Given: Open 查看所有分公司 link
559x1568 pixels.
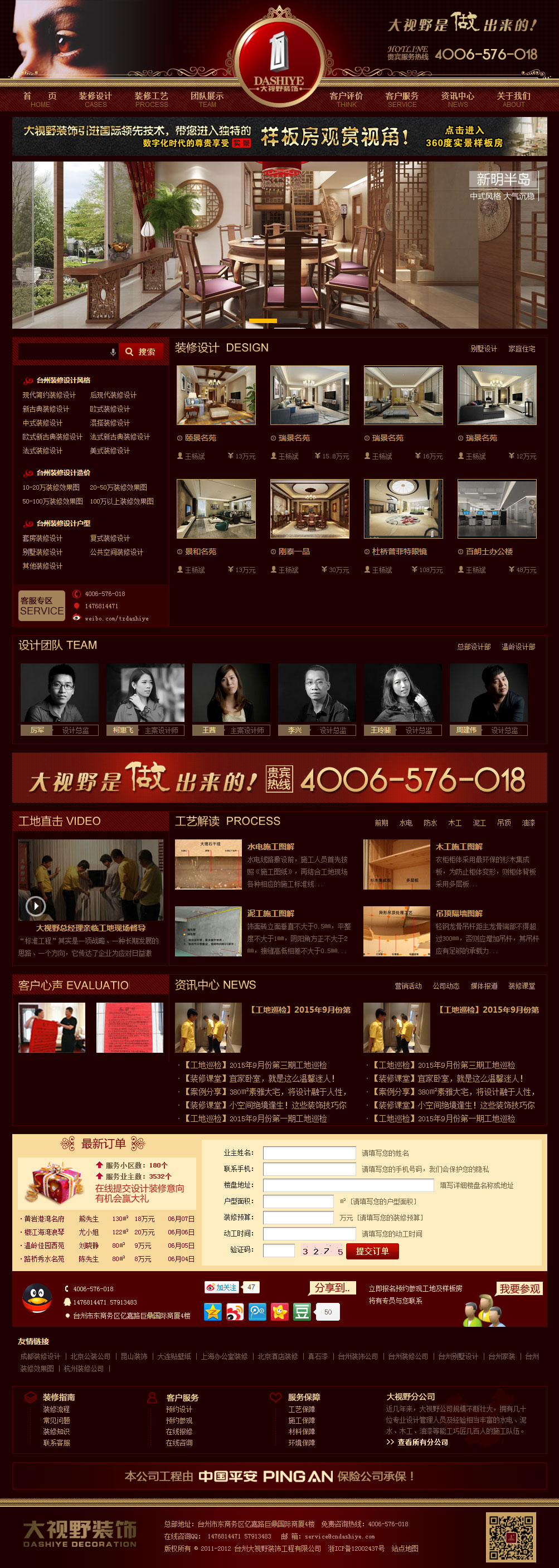Looking at the screenshot, I should click(422, 1443).
